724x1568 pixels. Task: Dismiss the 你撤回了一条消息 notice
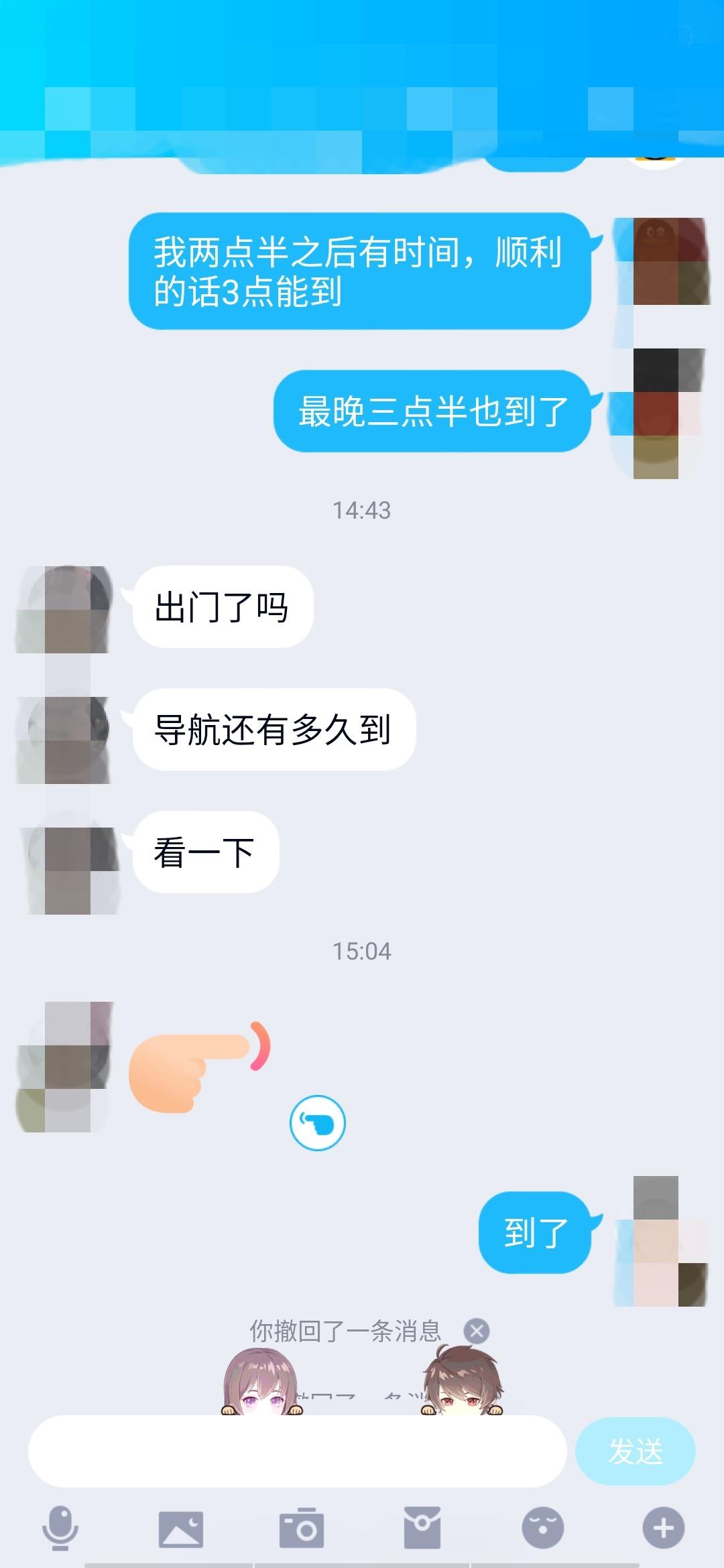click(477, 1331)
